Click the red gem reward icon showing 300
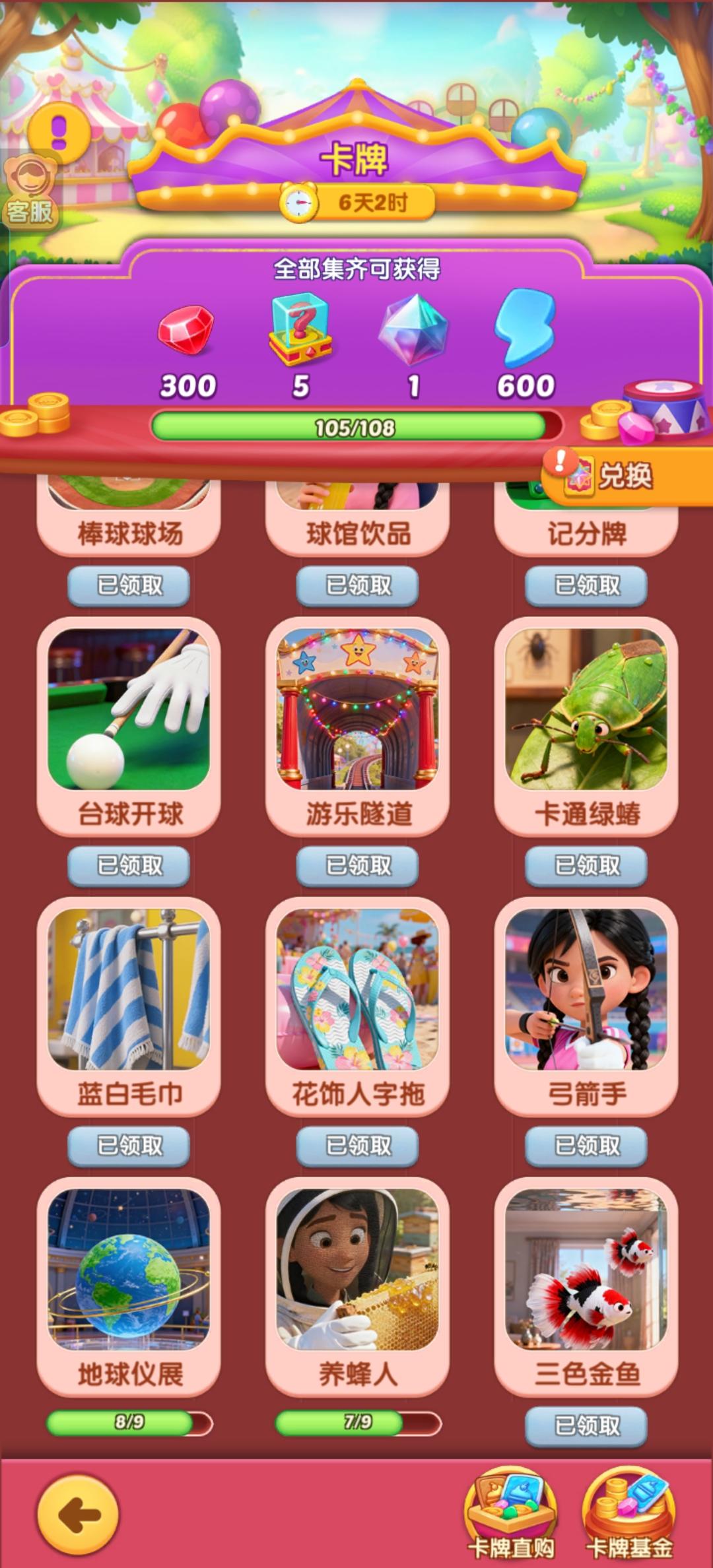The image size is (713, 1568). 187,330
